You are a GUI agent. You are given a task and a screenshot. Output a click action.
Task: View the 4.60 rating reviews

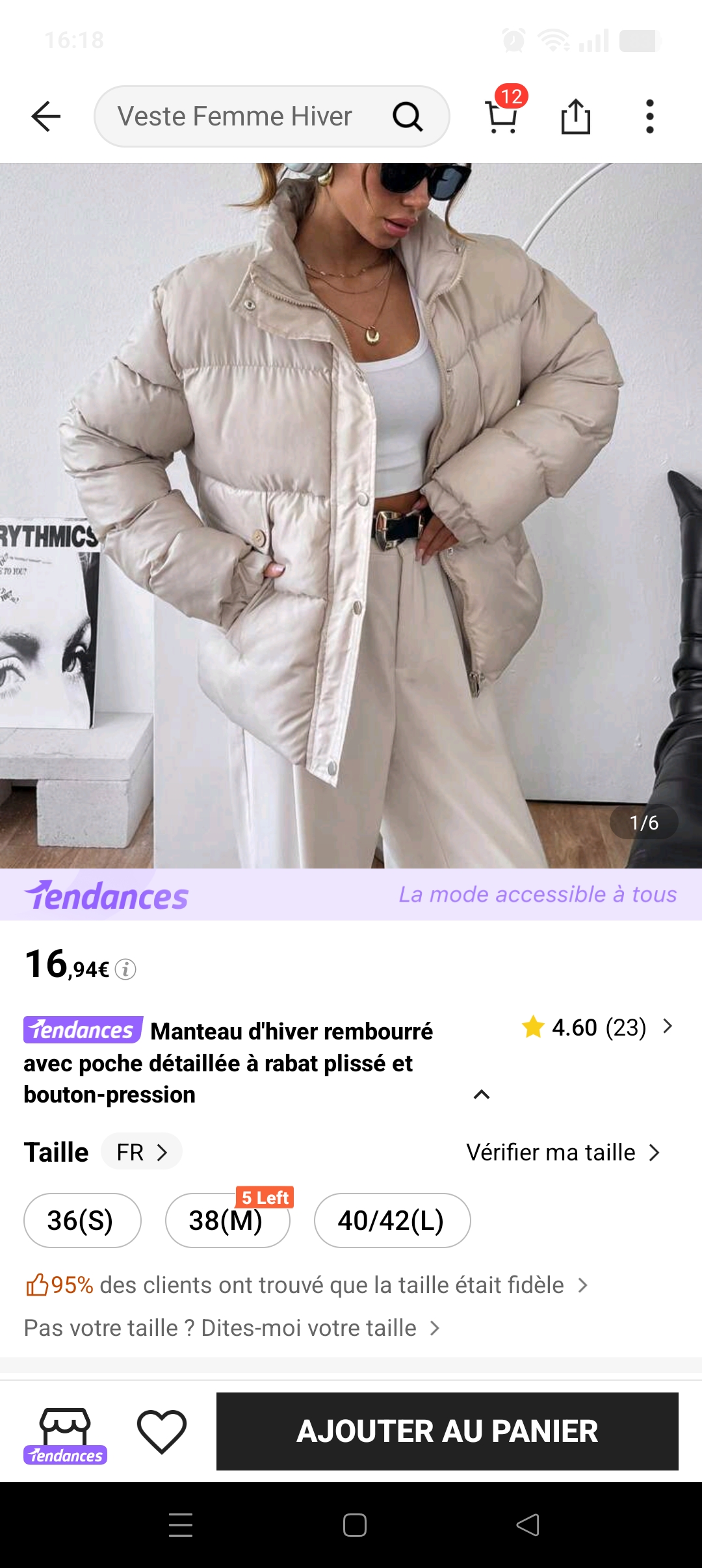tap(597, 1028)
